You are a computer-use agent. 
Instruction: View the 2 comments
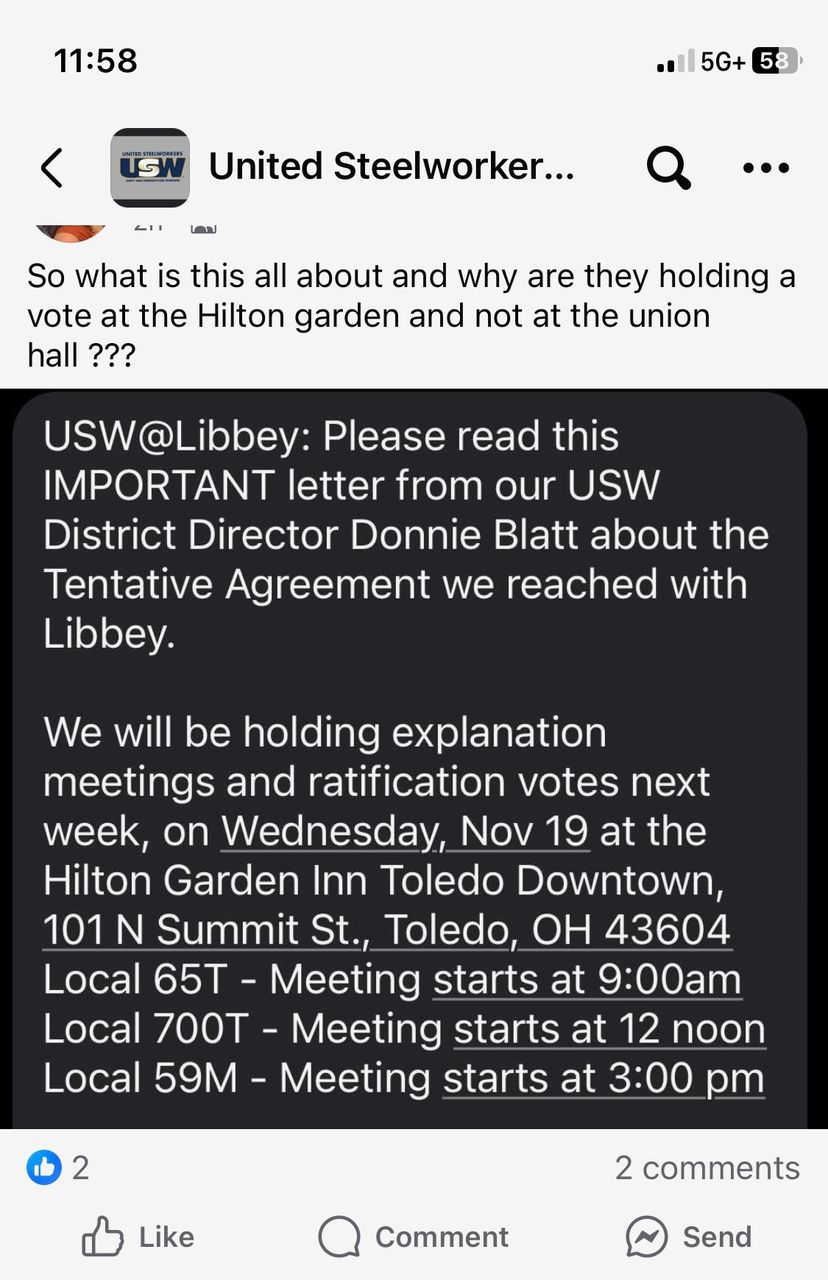[707, 1168]
